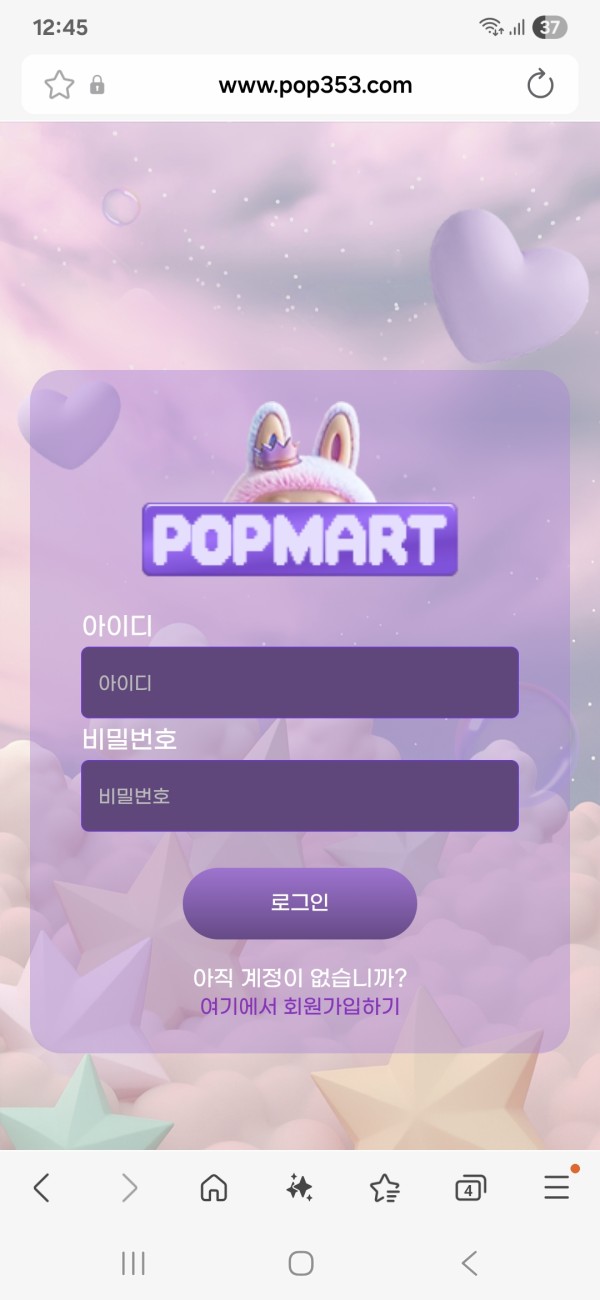Open the bookmarks list
This screenshot has width=600, height=1300.
[x=385, y=1187]
